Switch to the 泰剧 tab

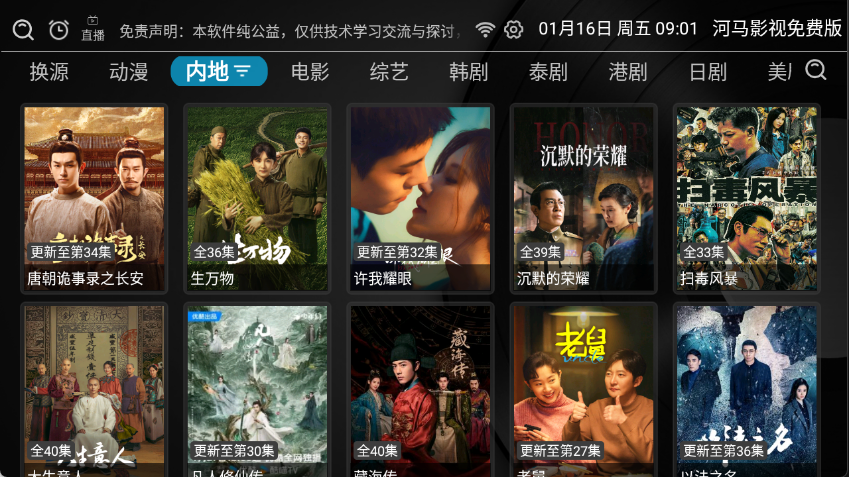point(548,72)
